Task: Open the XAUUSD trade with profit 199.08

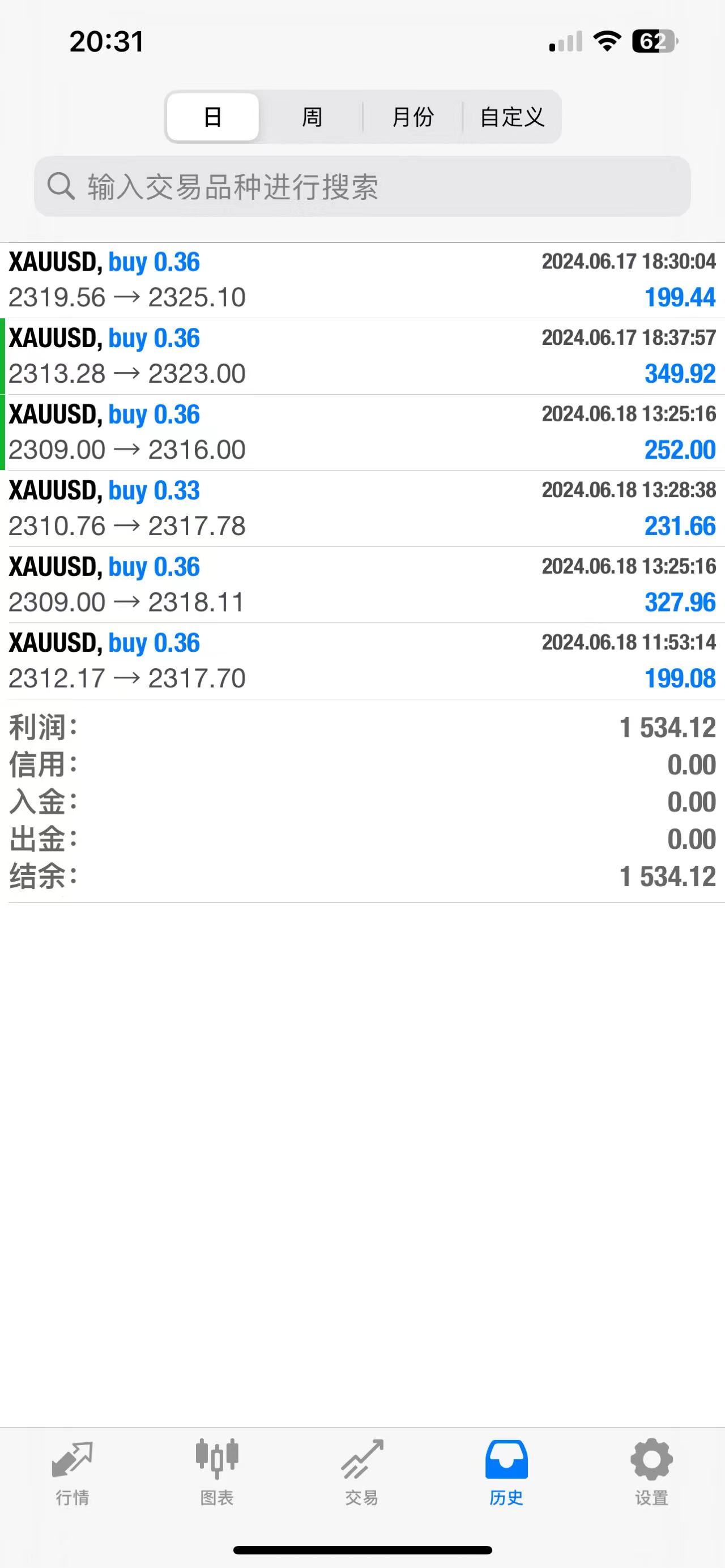Action: pyautogui.click(x=362, y=660)
